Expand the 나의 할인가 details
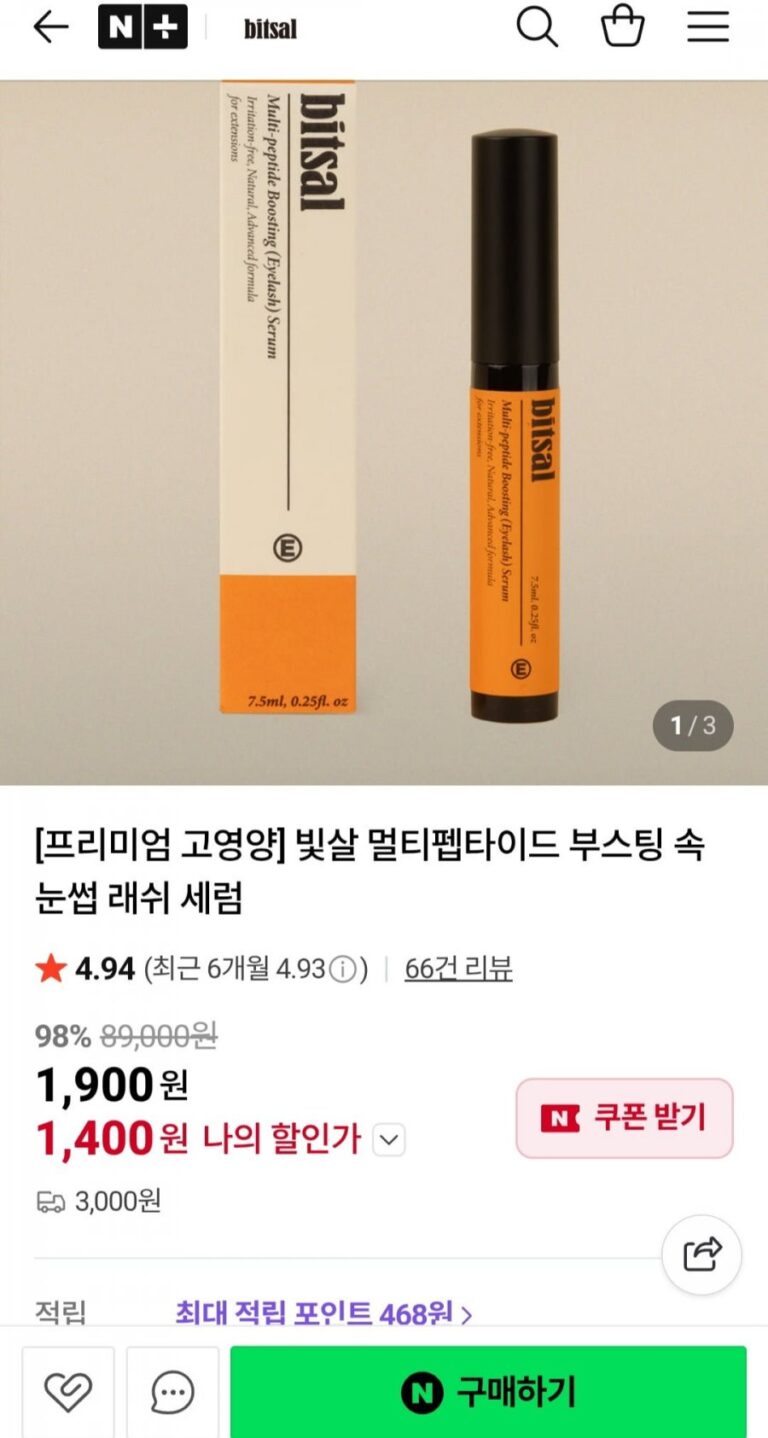 [389, 1139]
